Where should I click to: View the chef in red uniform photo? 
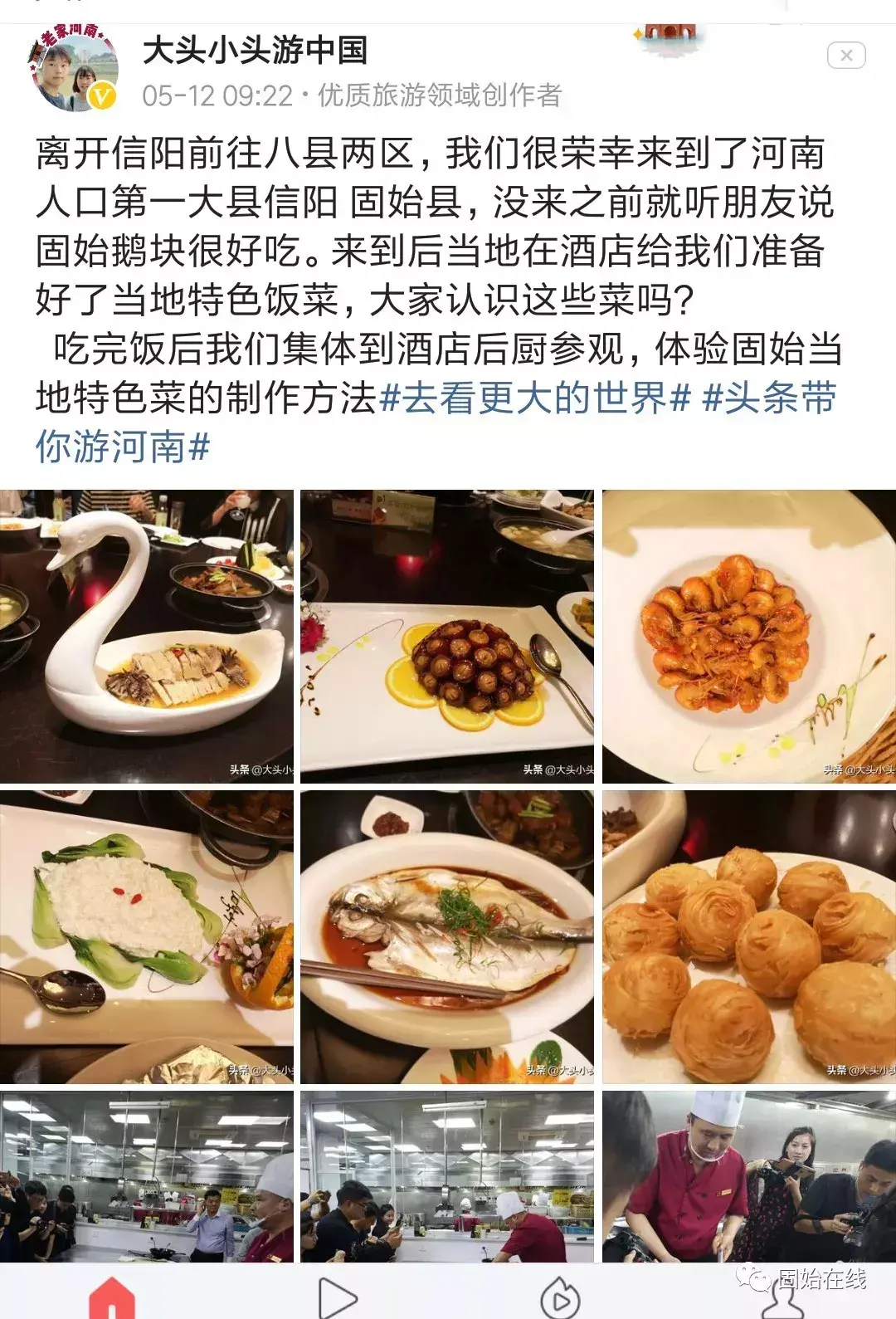(748, 1176)
